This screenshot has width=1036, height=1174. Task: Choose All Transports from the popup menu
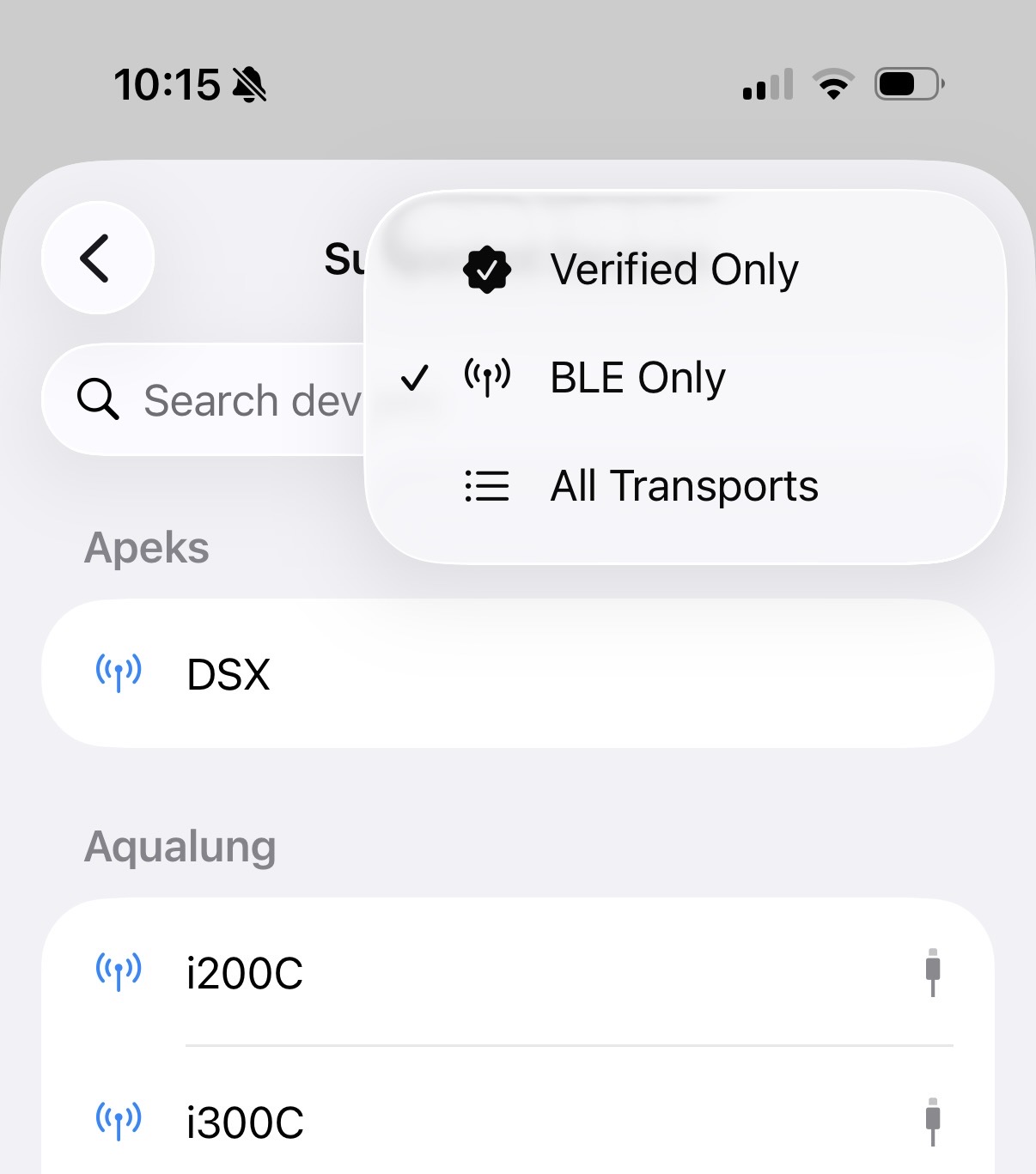click(x=685, y=485)
